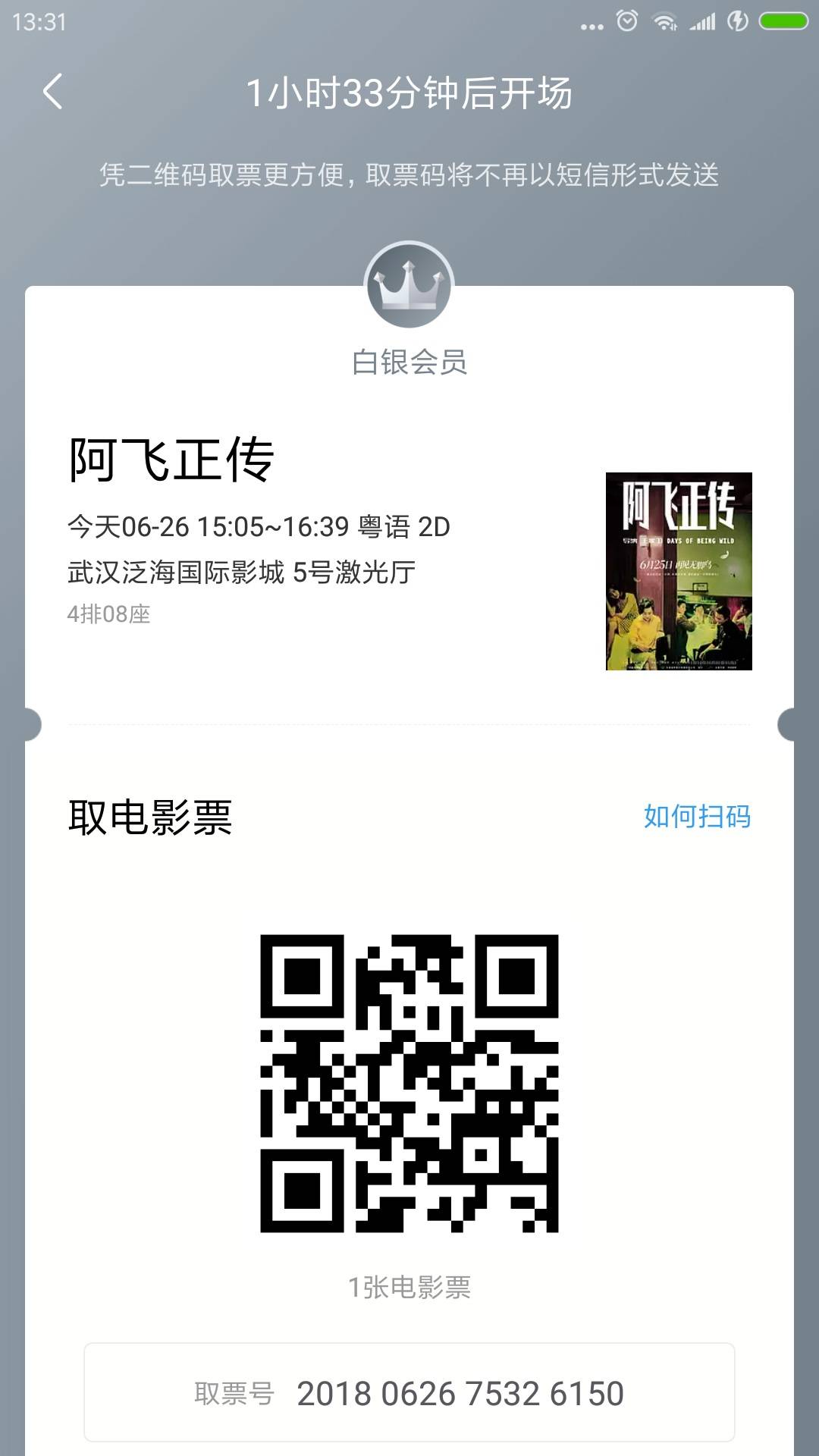Tap the silver crown membership icon

pyautogui.click(x=409, y=284)
